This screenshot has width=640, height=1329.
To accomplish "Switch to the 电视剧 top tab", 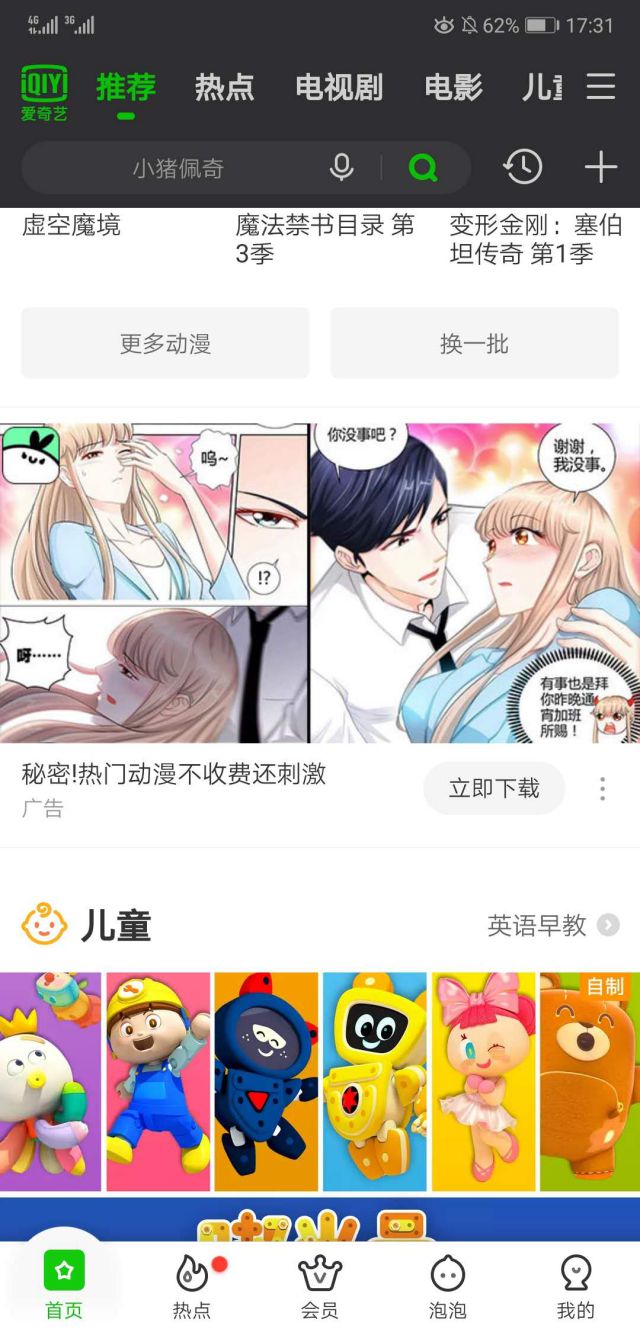I will pyautogui.click(x=339, y=87).
